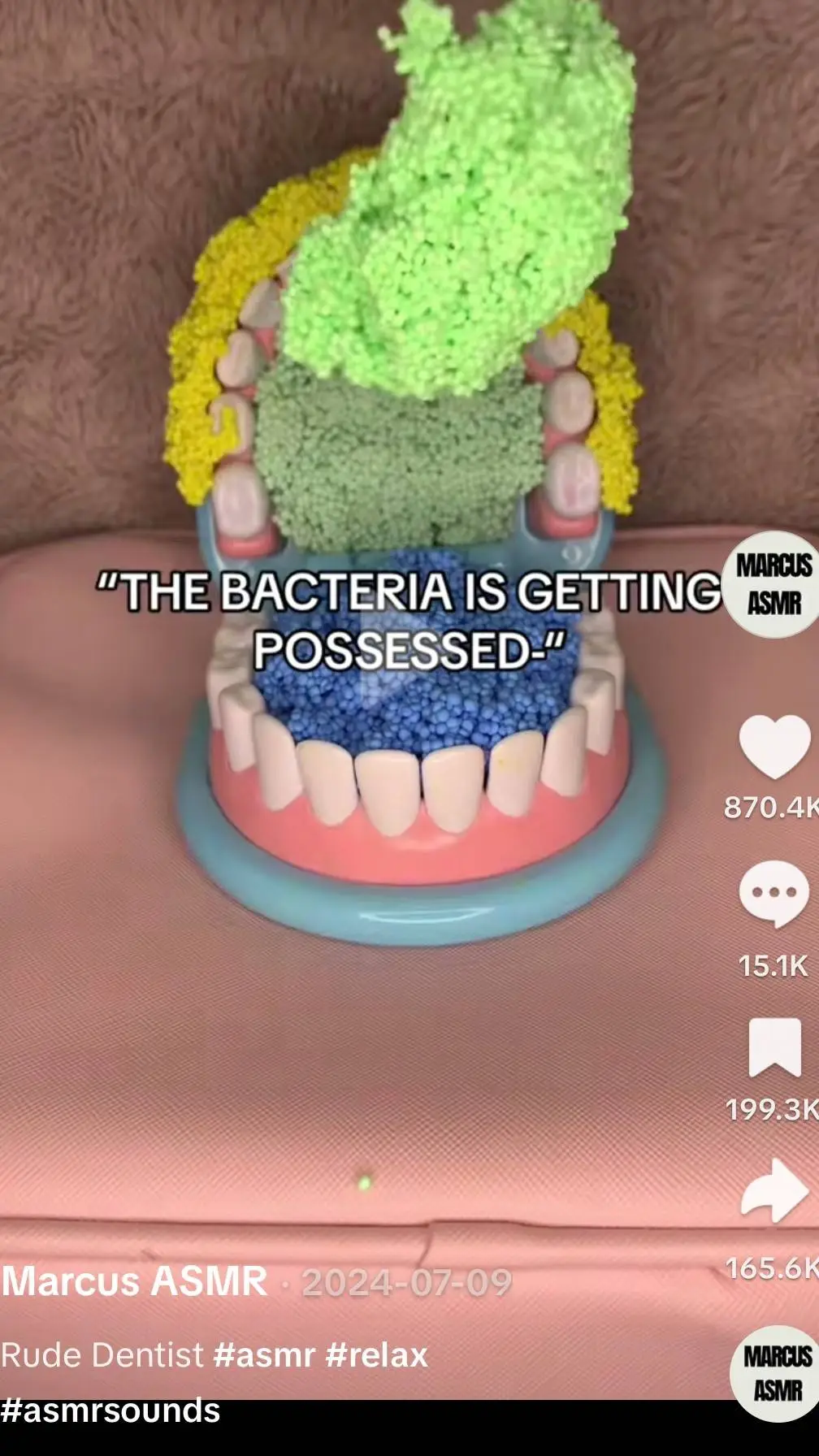Viewport: 819px width, 1456px height.
Task: Bookmark this video to favorites
Action: 773,1047
